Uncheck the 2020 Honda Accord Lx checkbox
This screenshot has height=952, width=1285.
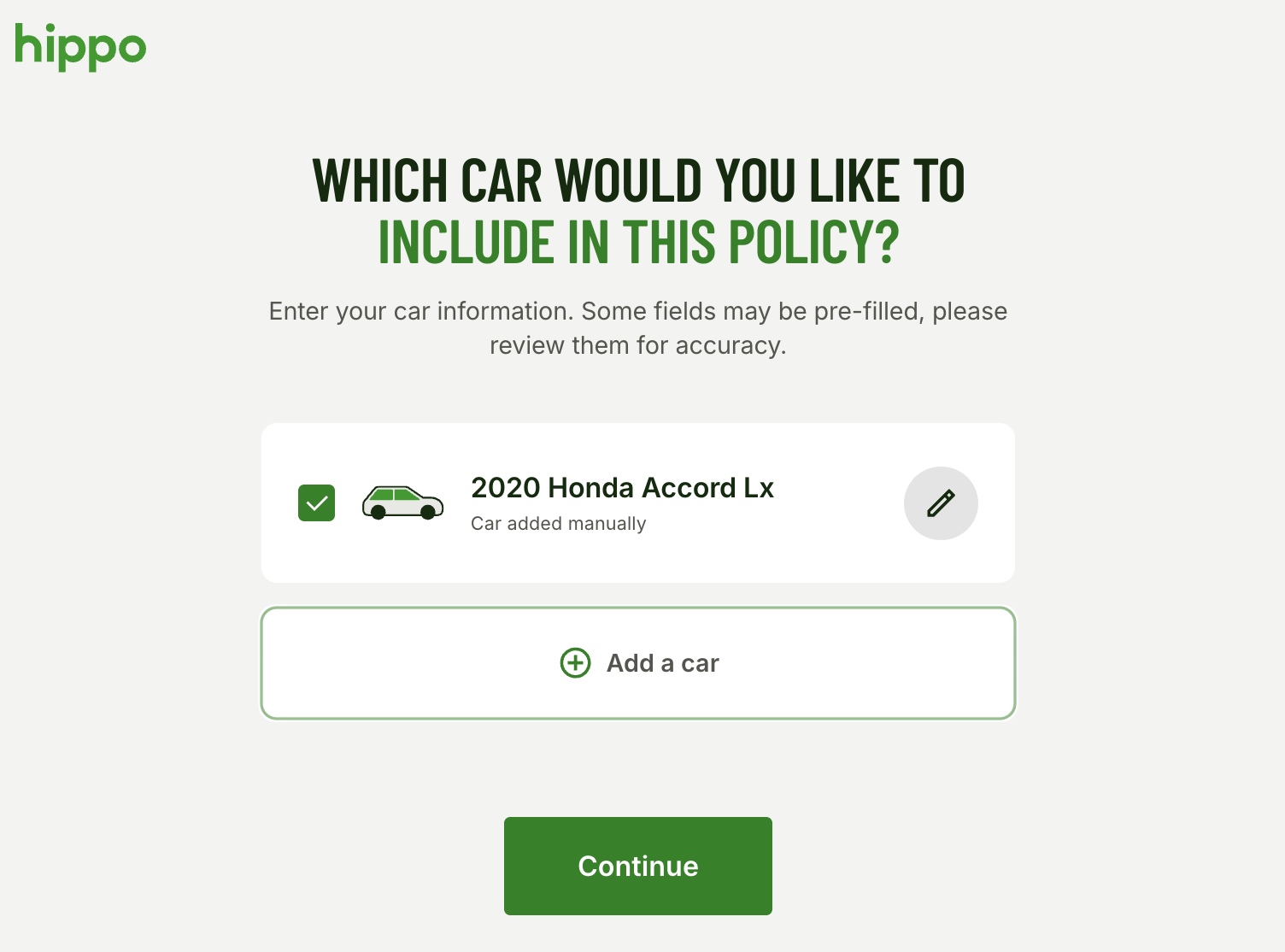coord(316,502)
